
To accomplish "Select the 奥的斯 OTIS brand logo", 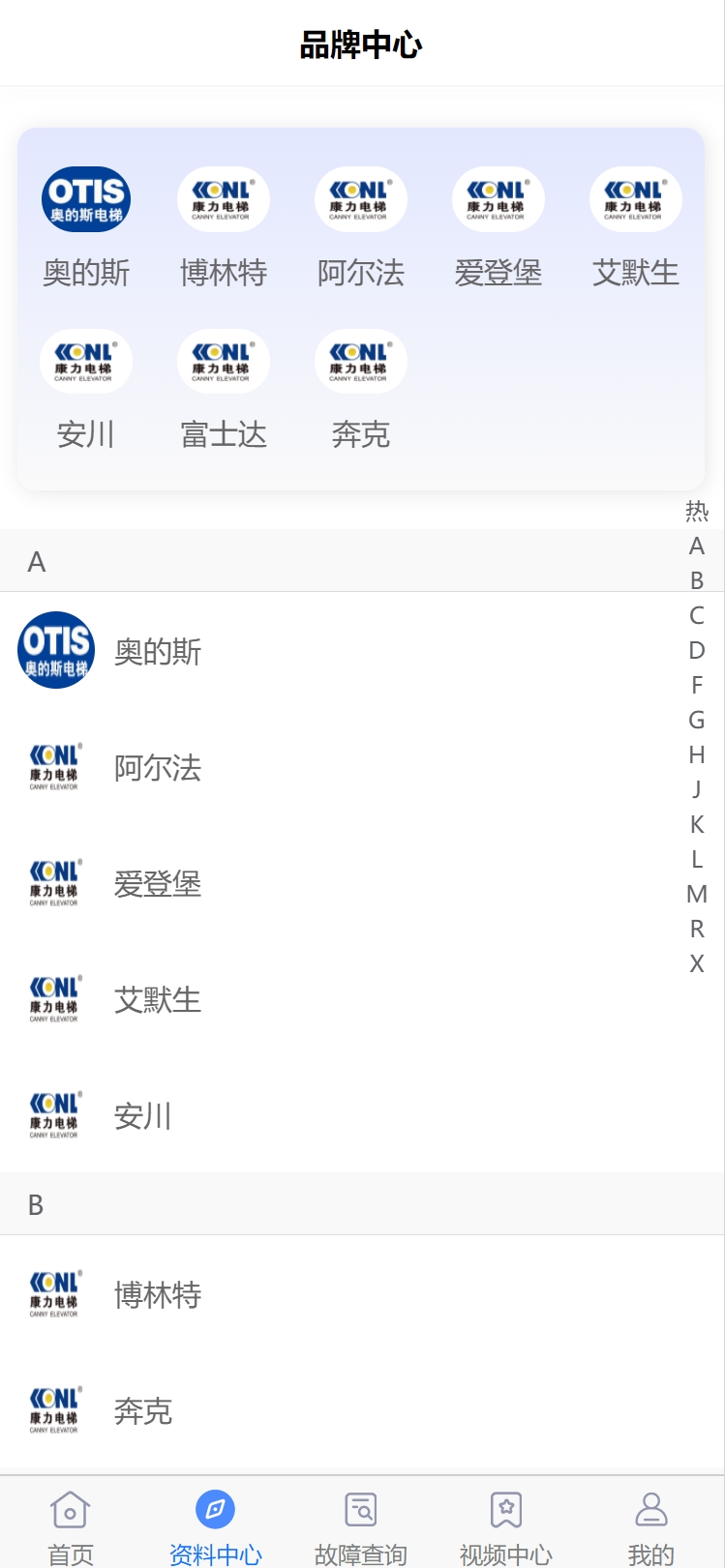I will (x=85, y=198).
